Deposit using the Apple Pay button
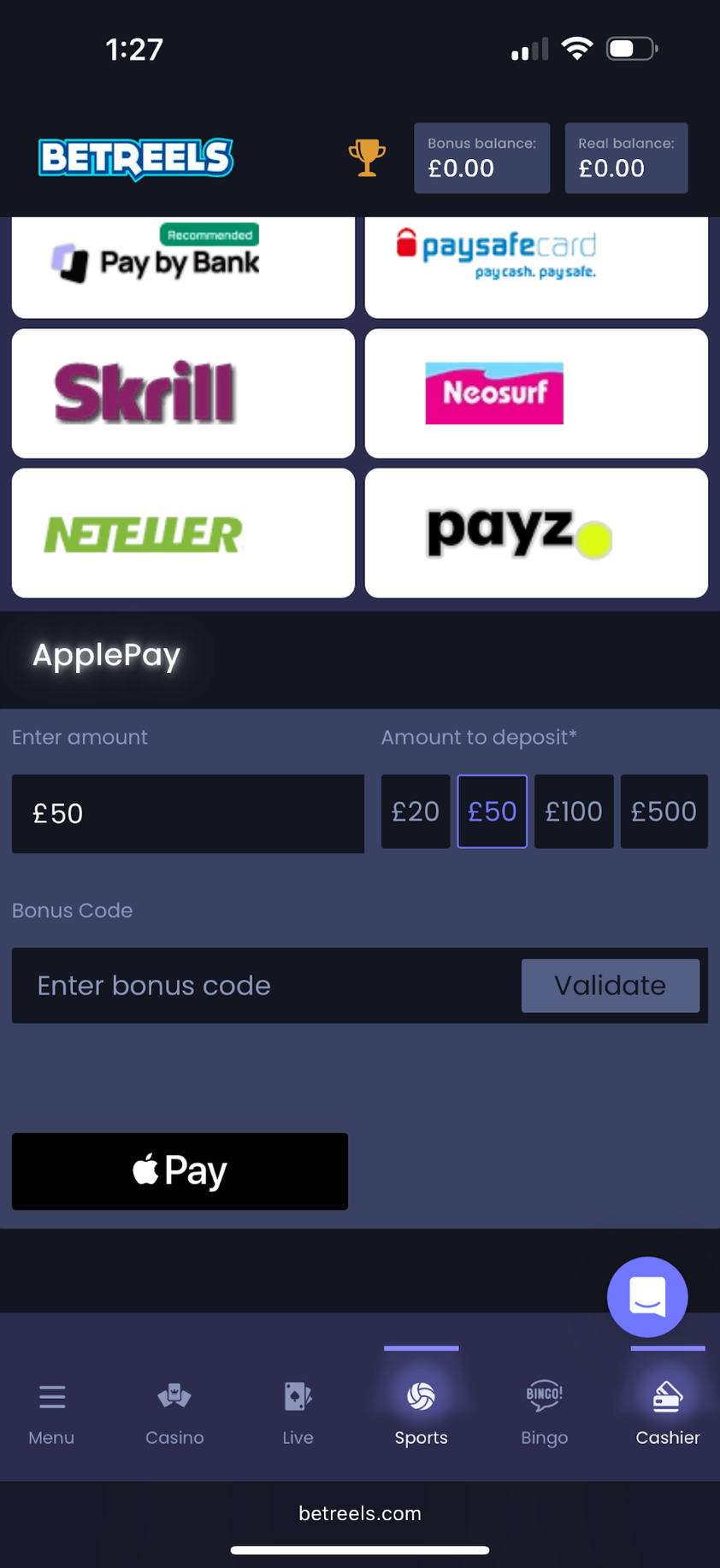The width and height of the screenshot is (720, 1568). [x=180, y=1170]
